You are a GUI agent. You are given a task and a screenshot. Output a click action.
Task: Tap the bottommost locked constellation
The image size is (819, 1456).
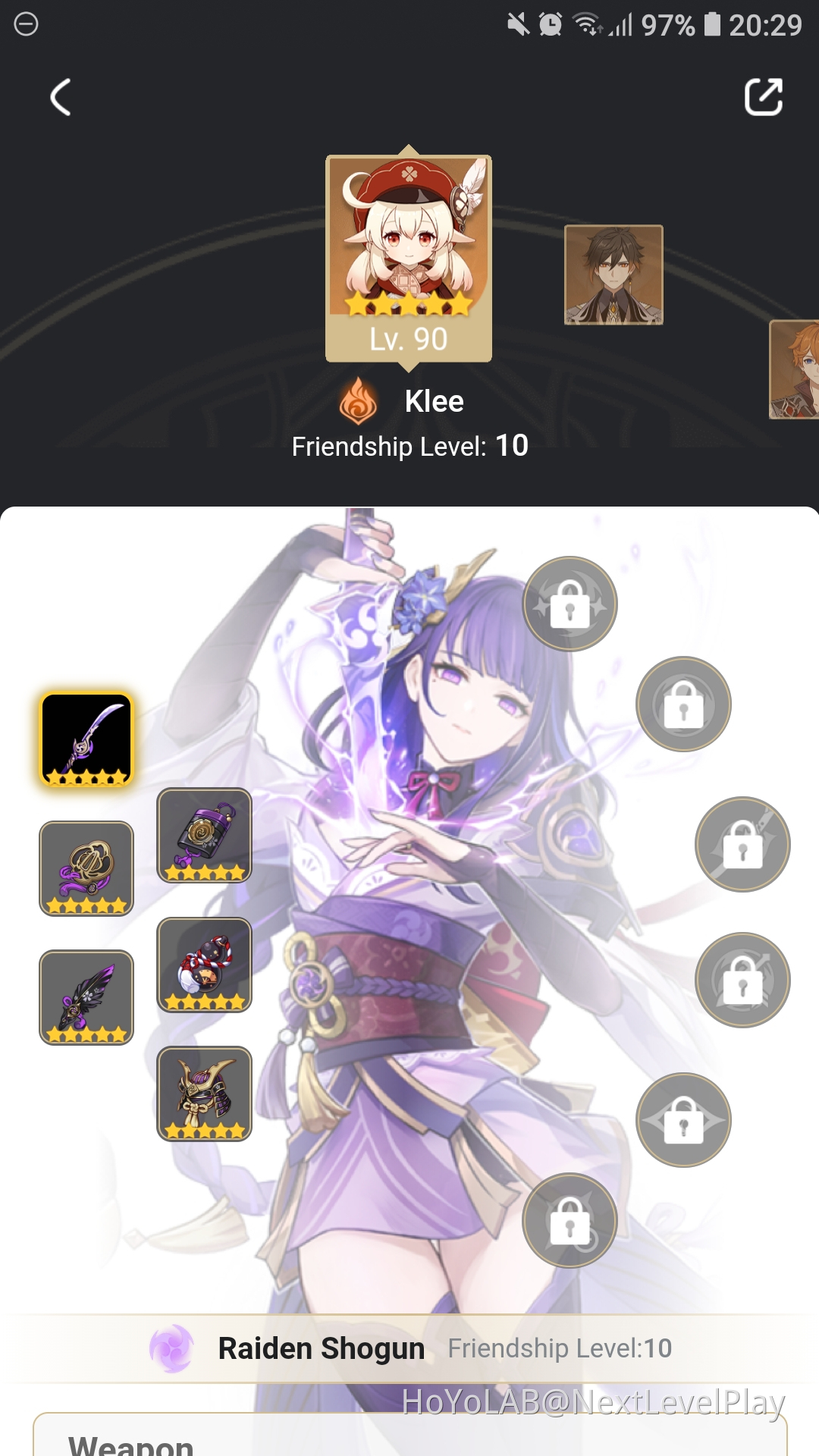[x=570, y=1220]
